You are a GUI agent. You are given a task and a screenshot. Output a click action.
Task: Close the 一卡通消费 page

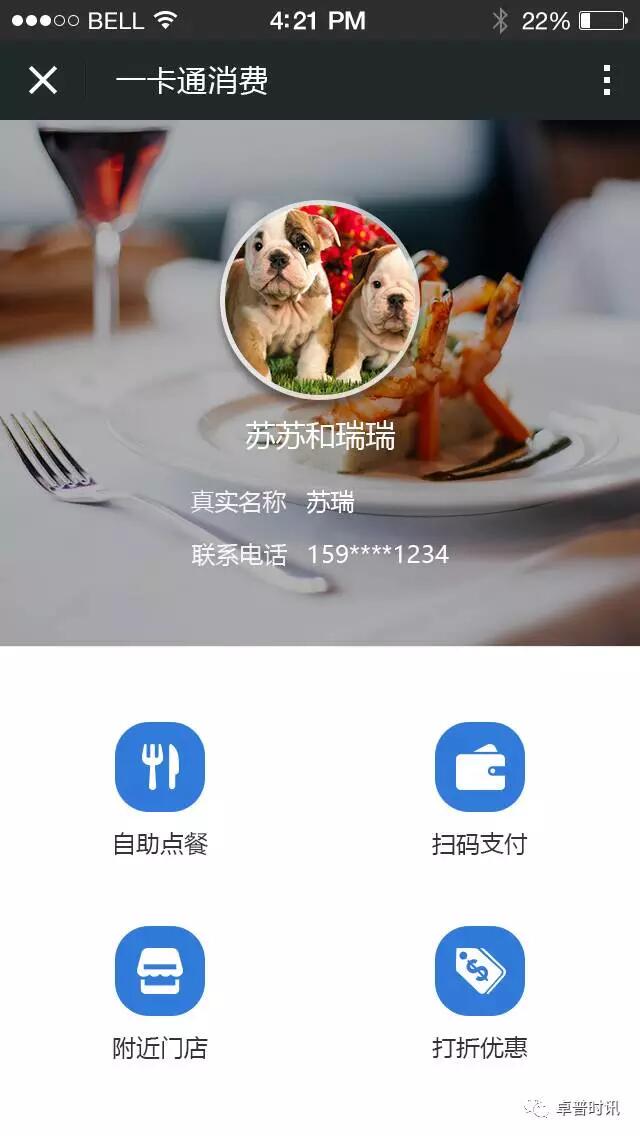click(x=43, y=80)
